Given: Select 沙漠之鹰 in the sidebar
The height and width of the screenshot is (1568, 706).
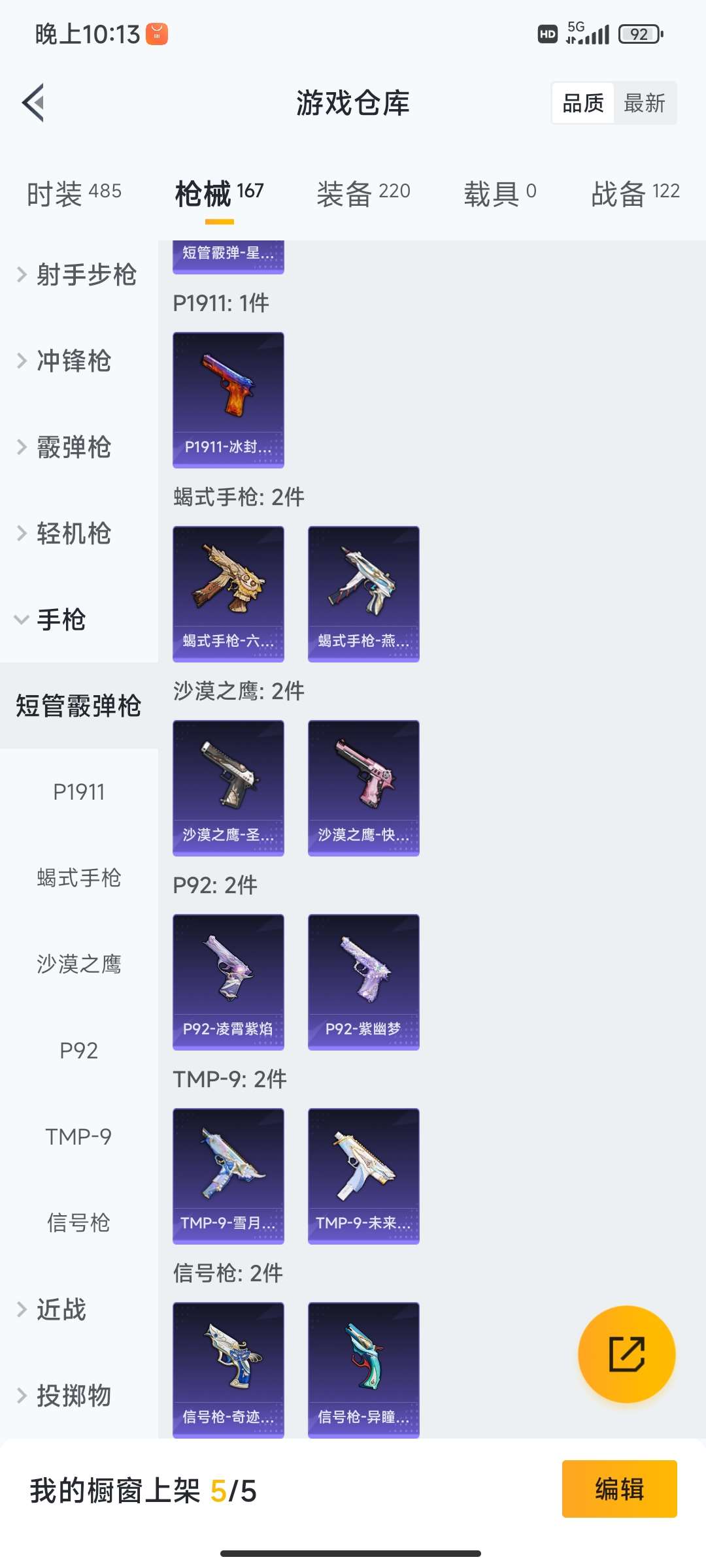Looking at the screenshot, I should click(78, 964).
